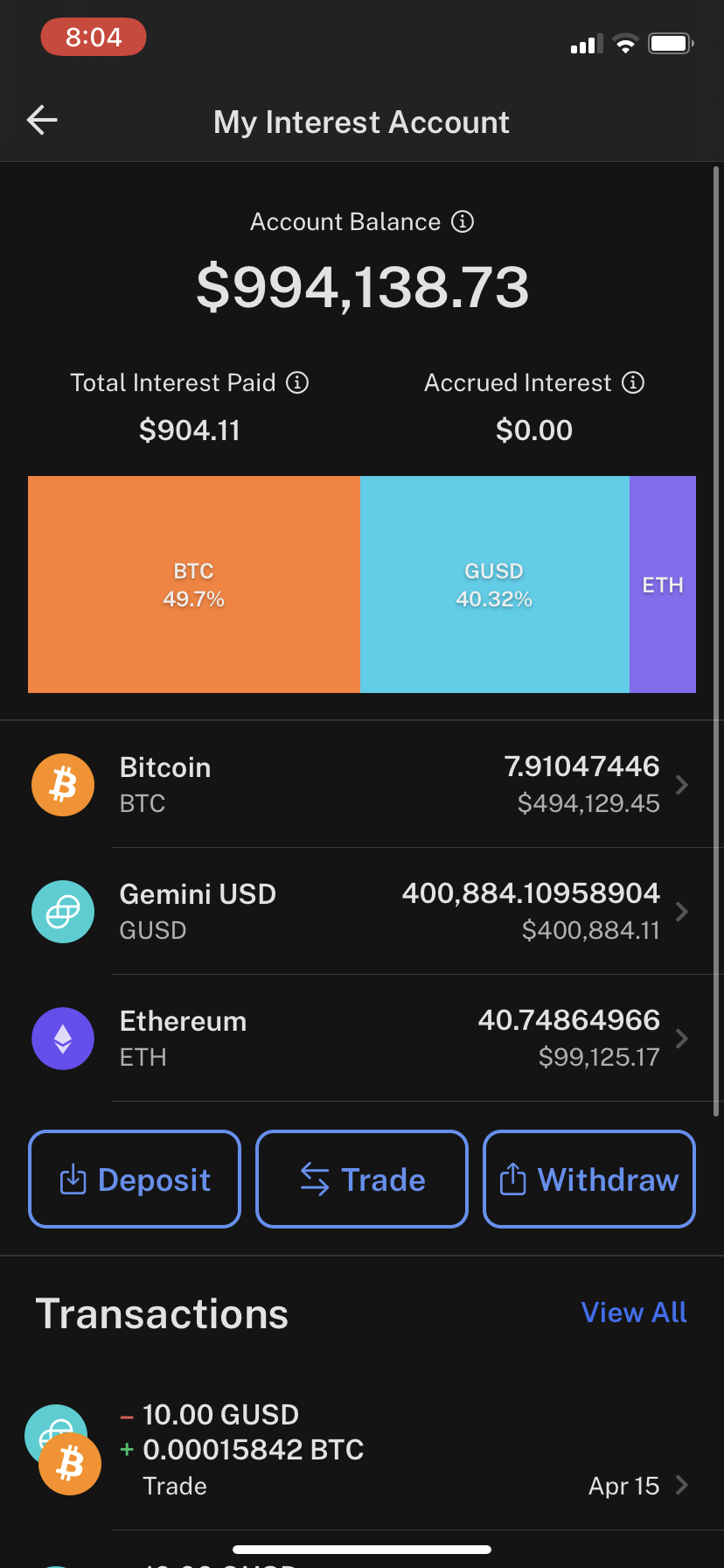Show info about Accrued Interest

[633, 382]
